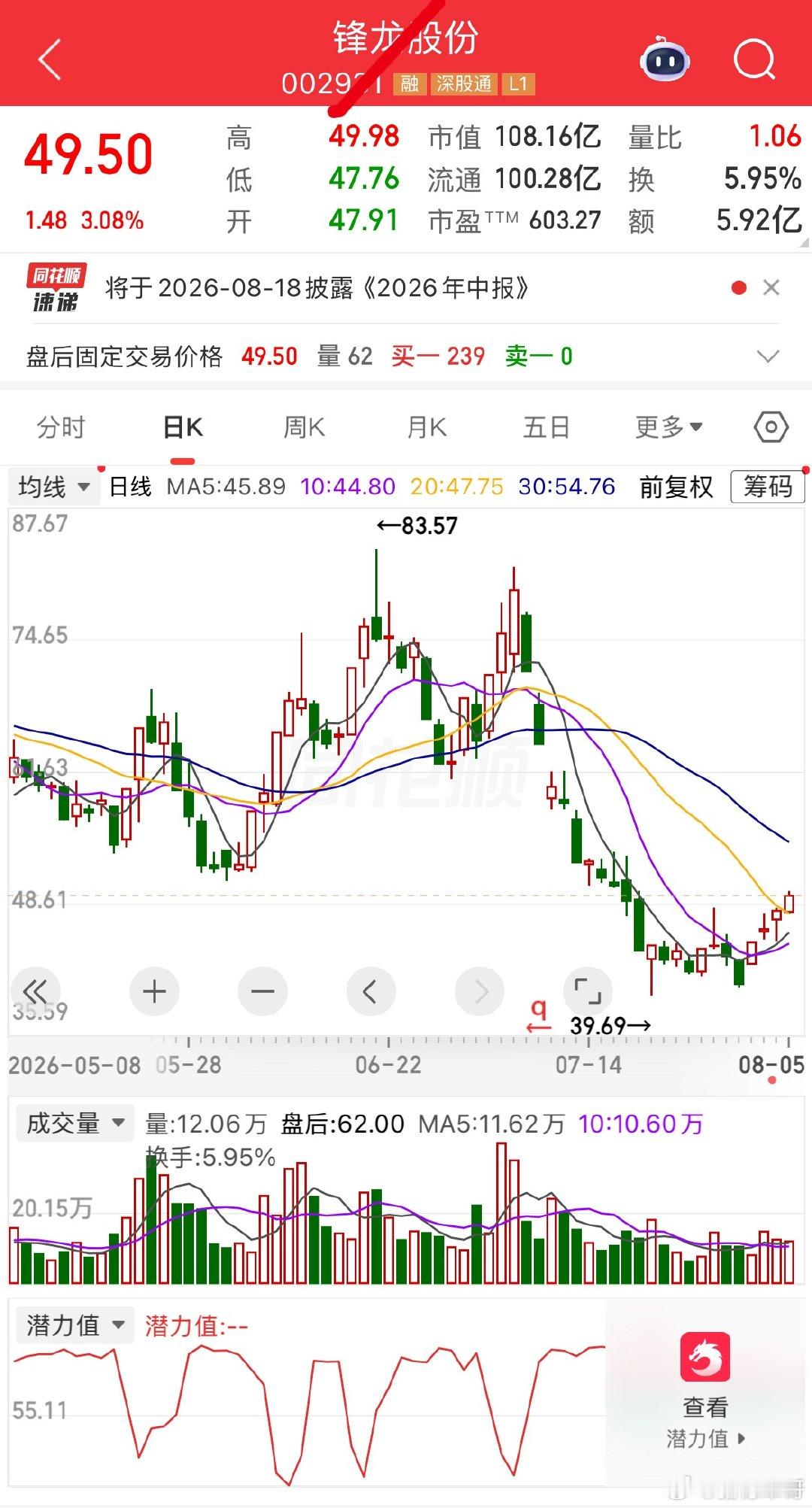Open stock search magnifier
Image resolution: width=812 pixels, height=1508 pixels.
click(x=754, y=59)
